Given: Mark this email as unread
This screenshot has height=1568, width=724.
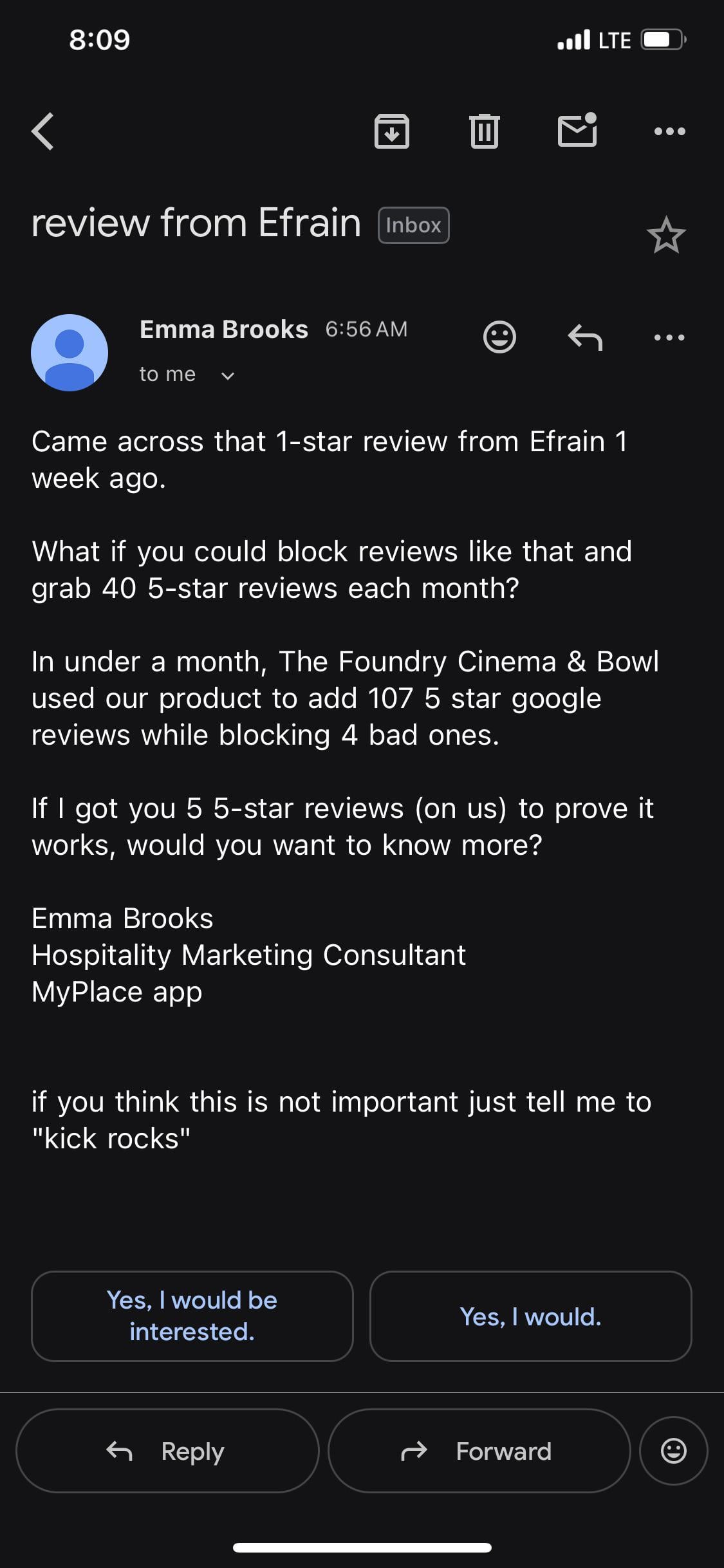Looking at the screenshot, I should point(577,131).
